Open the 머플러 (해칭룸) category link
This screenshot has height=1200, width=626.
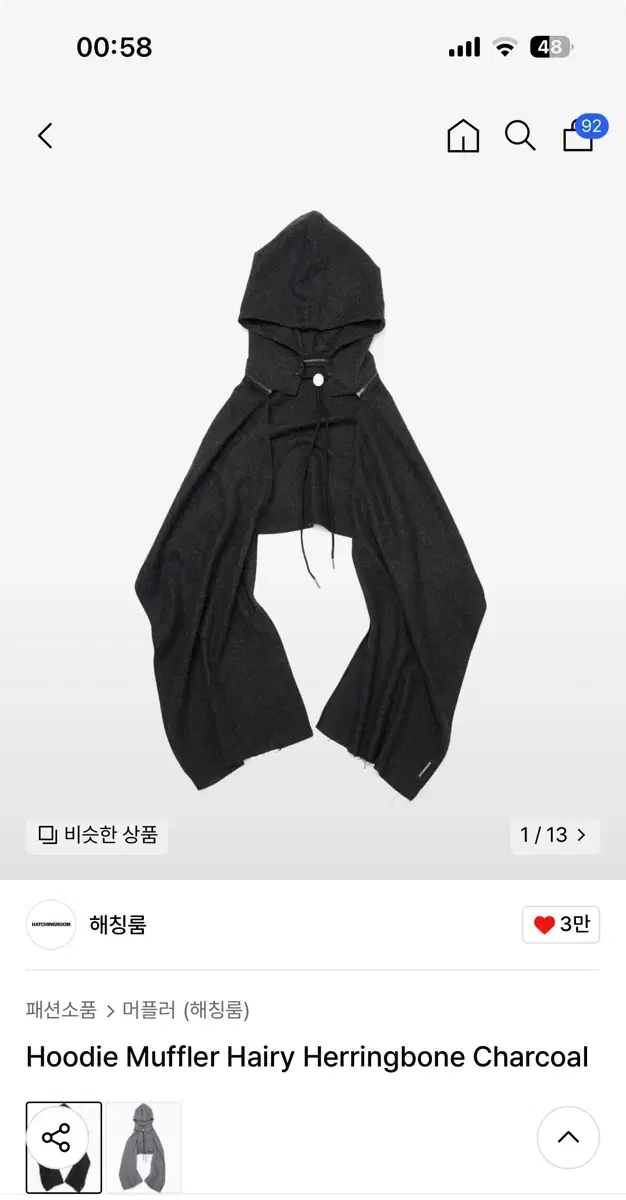(x=186, y=1010)
